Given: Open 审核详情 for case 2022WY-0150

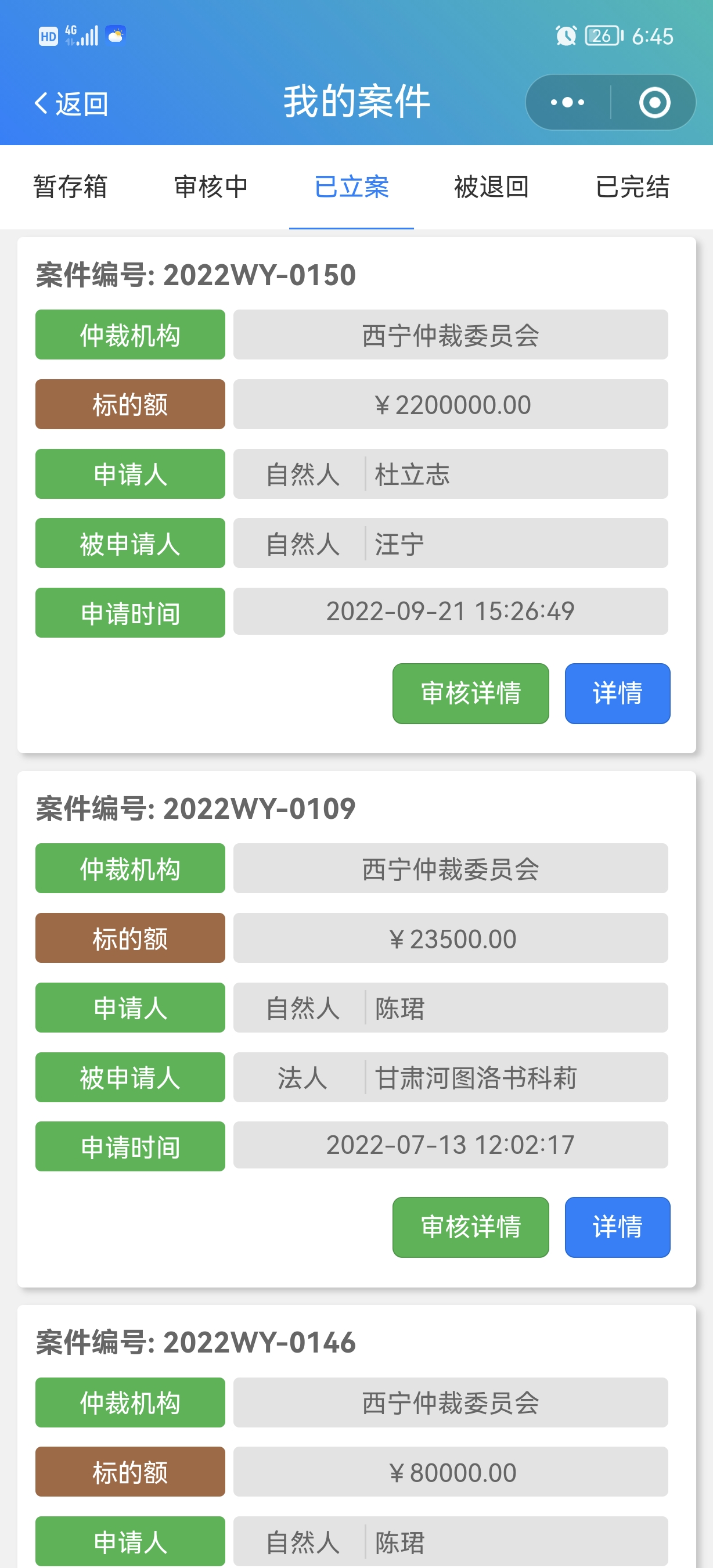Looking at the screenshot, I should point(470,693).
